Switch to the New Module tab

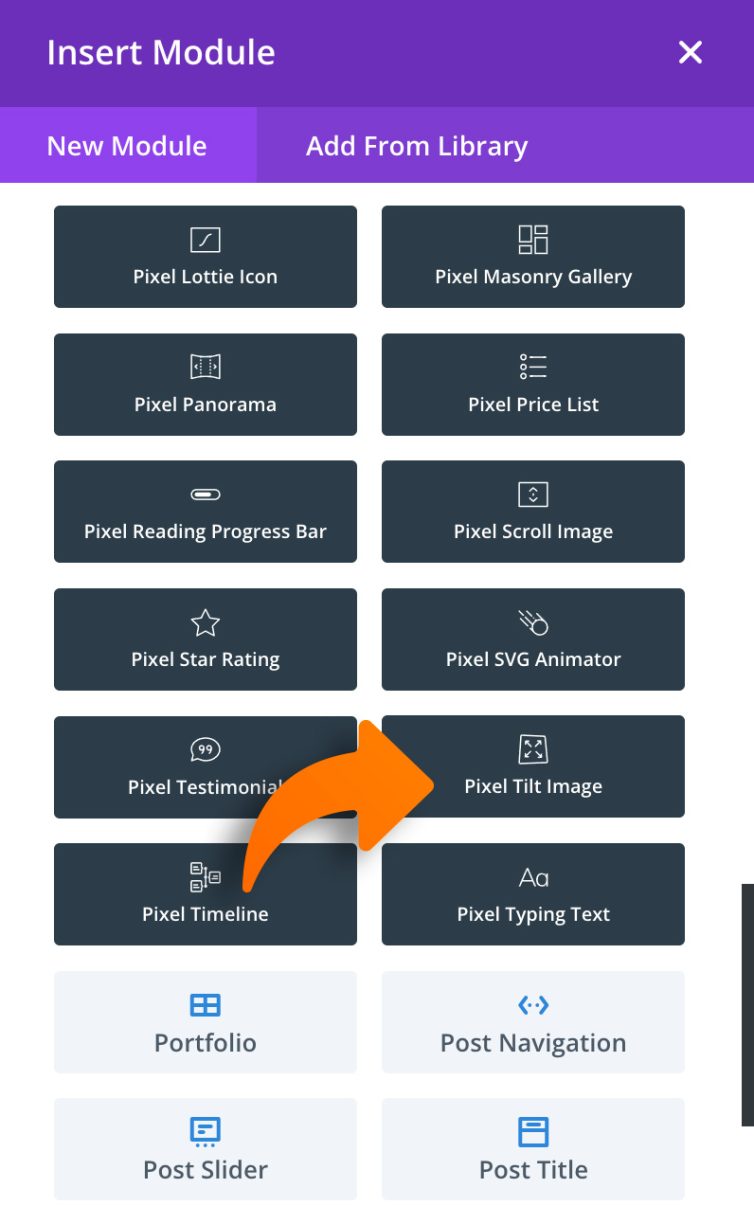[126, 146]
